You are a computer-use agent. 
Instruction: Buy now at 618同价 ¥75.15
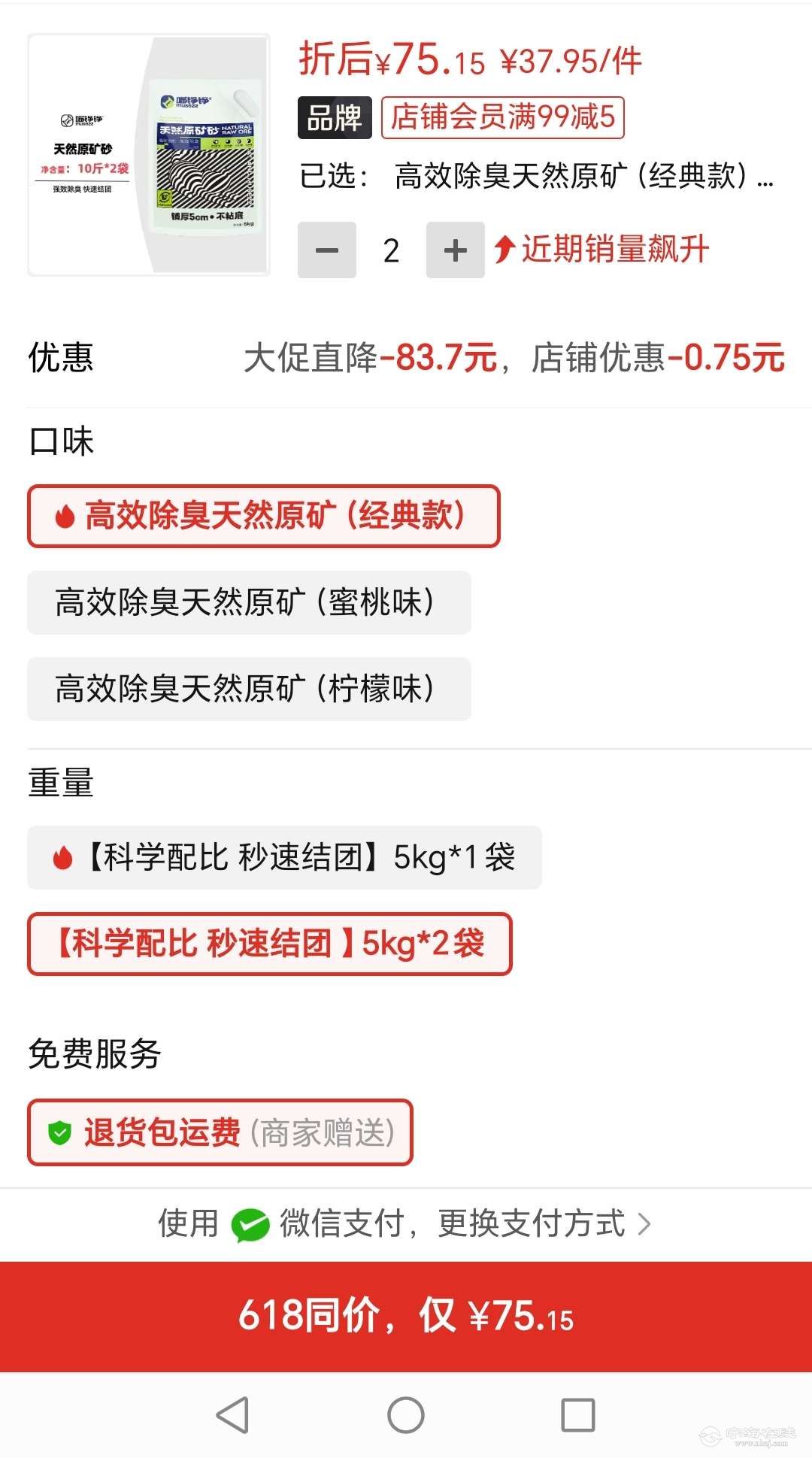(406, 1316)
